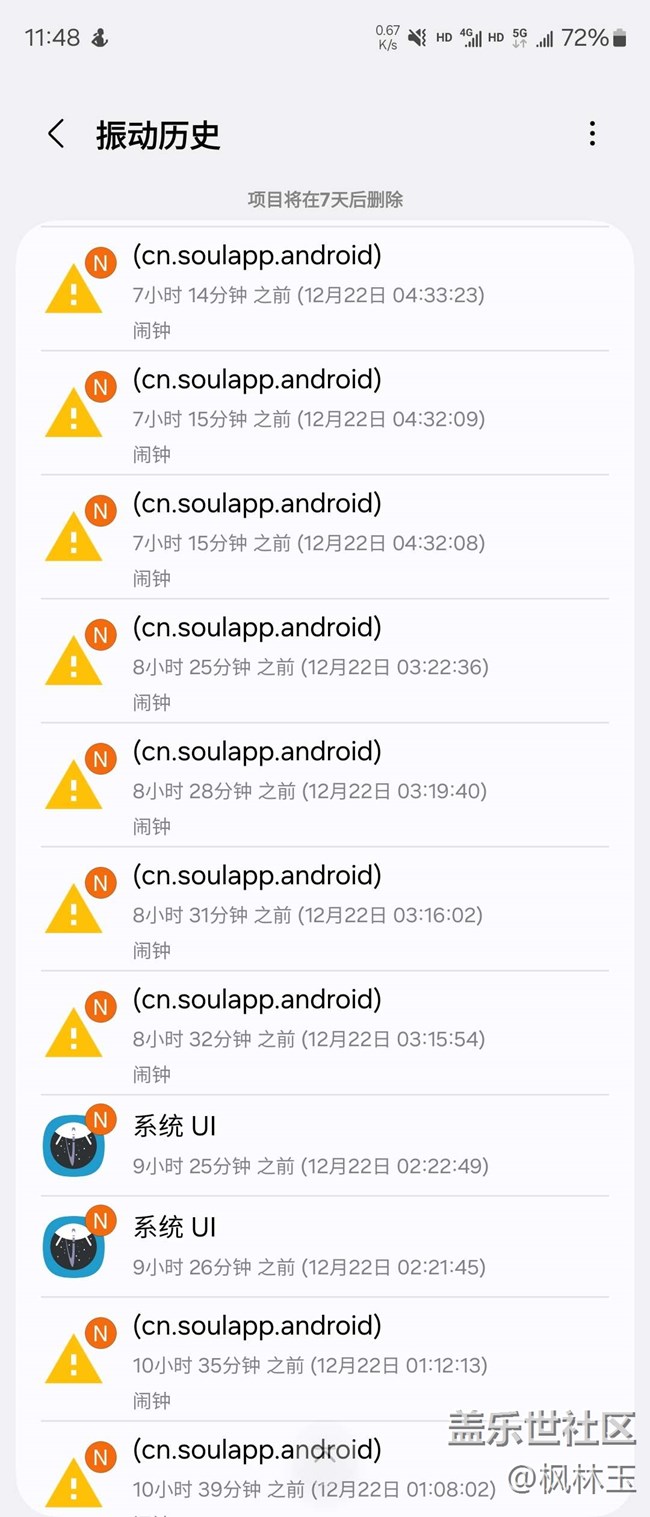Open the soulapp entry at 04:32:09
This screenshot has width=650, height=1517.
pyautogui.click(x=325, y=413)
